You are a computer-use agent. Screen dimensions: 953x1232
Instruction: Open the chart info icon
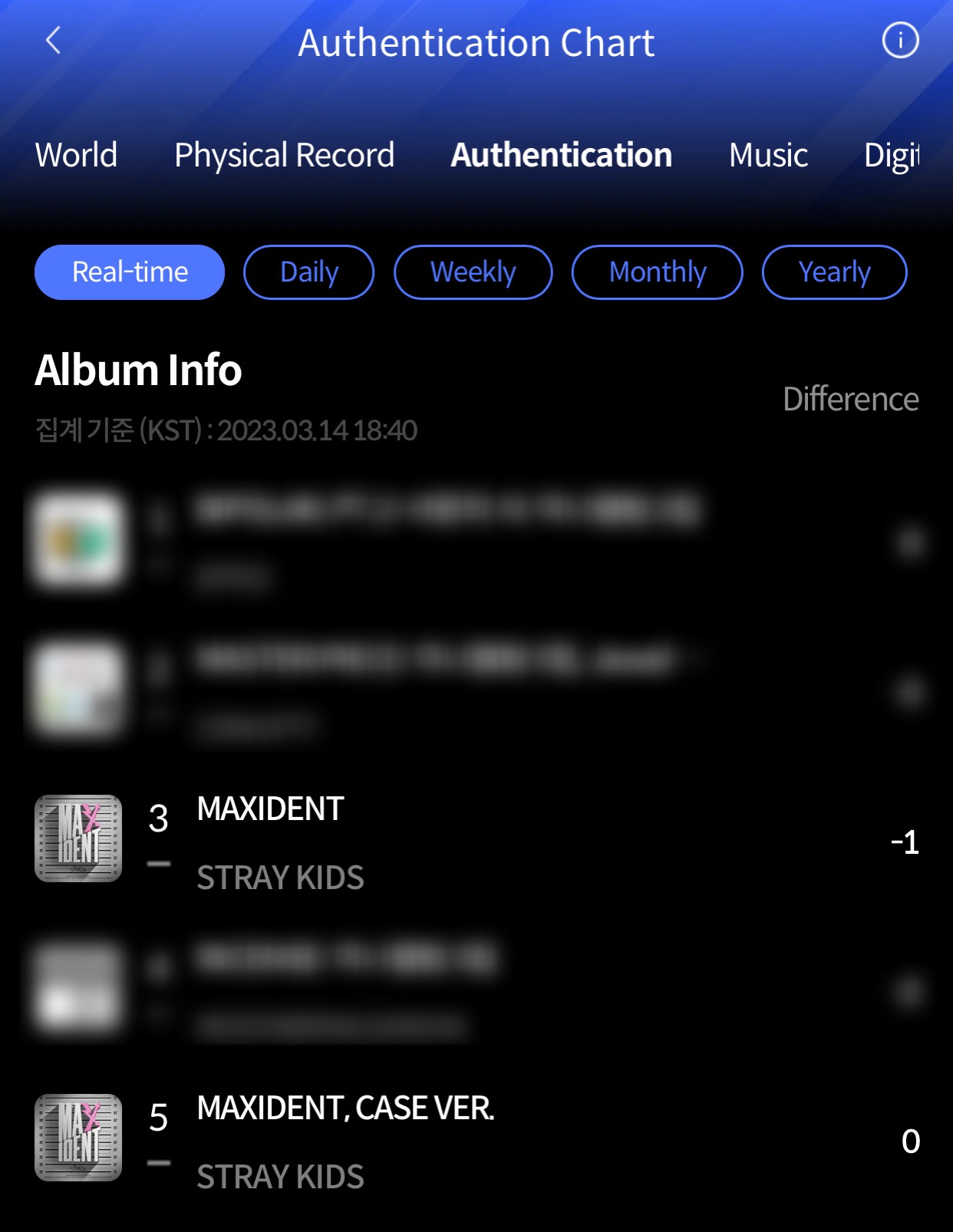click(899, 41)
